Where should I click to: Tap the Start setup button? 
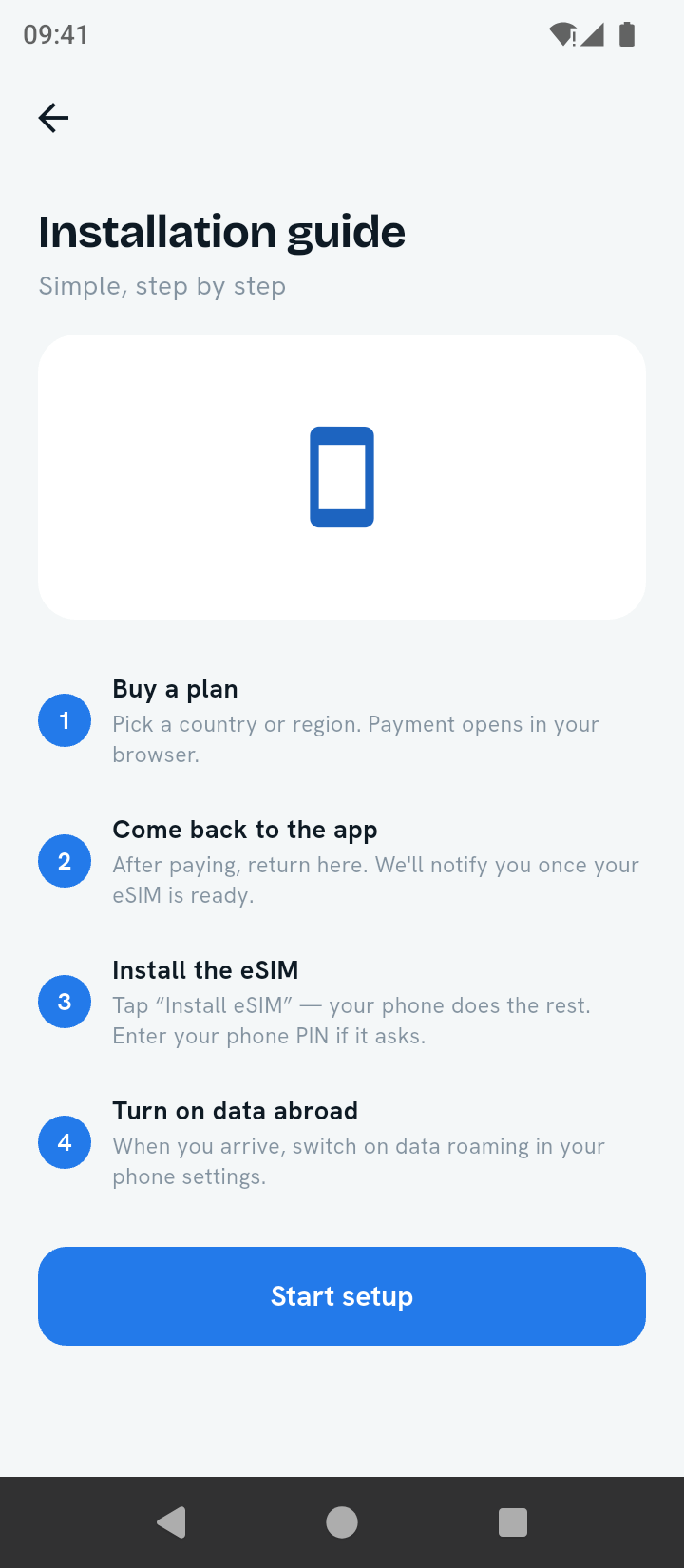(342, 1296)
